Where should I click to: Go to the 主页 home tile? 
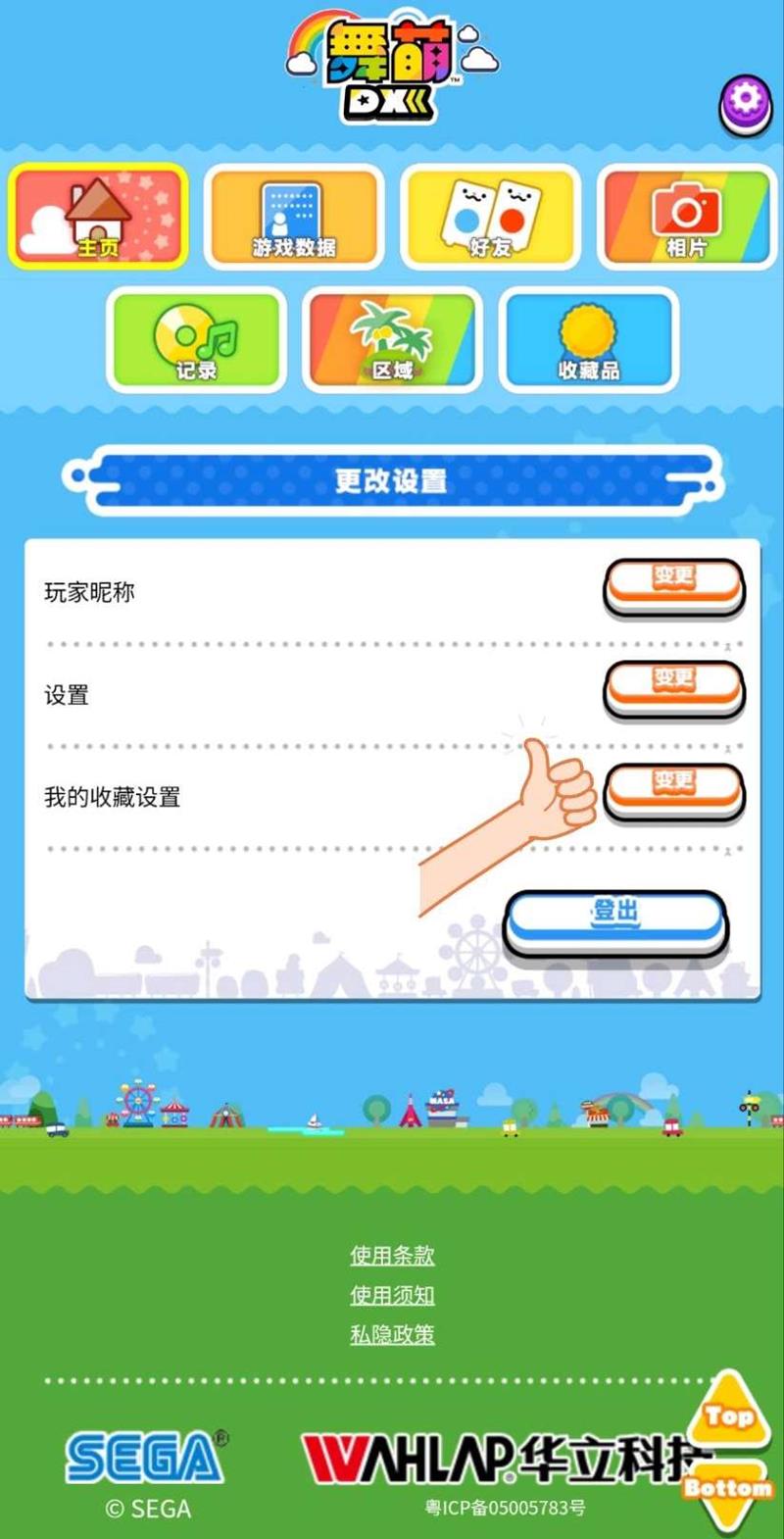(x=98, y=216)
